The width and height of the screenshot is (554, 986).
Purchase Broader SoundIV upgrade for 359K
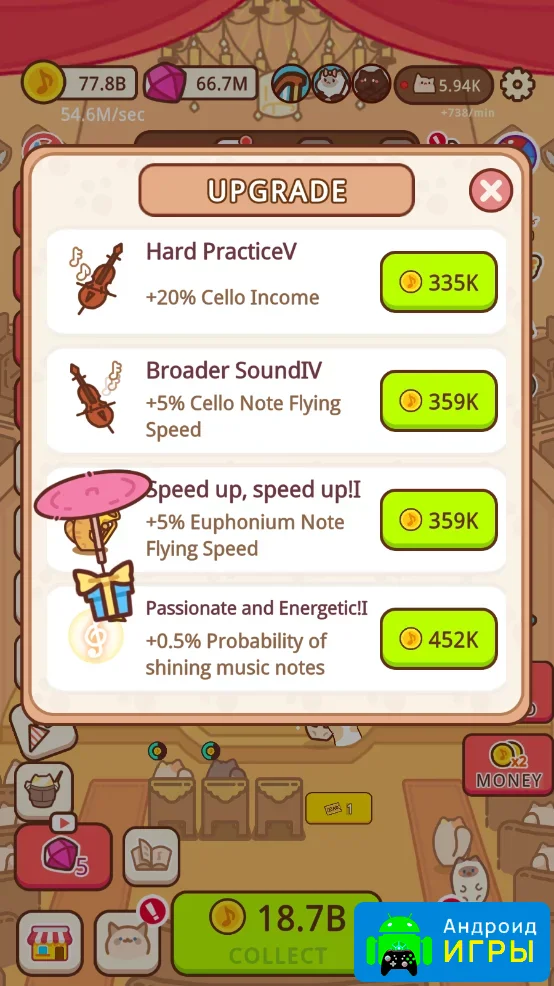click(x=438, y=401)
